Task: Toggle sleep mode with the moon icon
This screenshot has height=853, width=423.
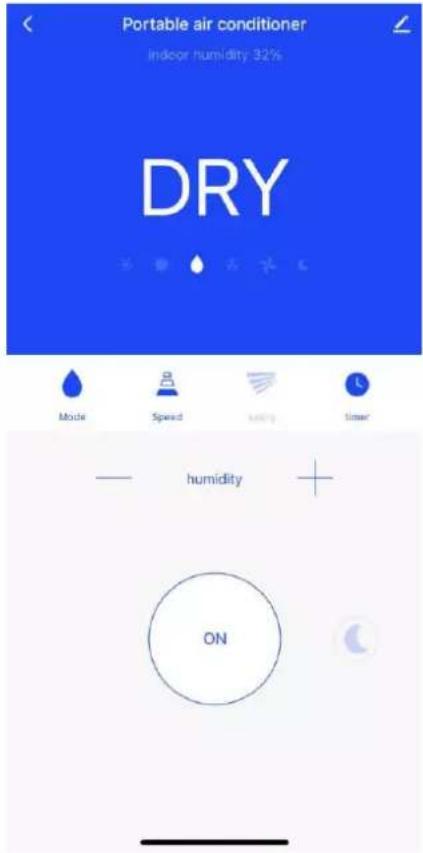Action: click(356, 639)
